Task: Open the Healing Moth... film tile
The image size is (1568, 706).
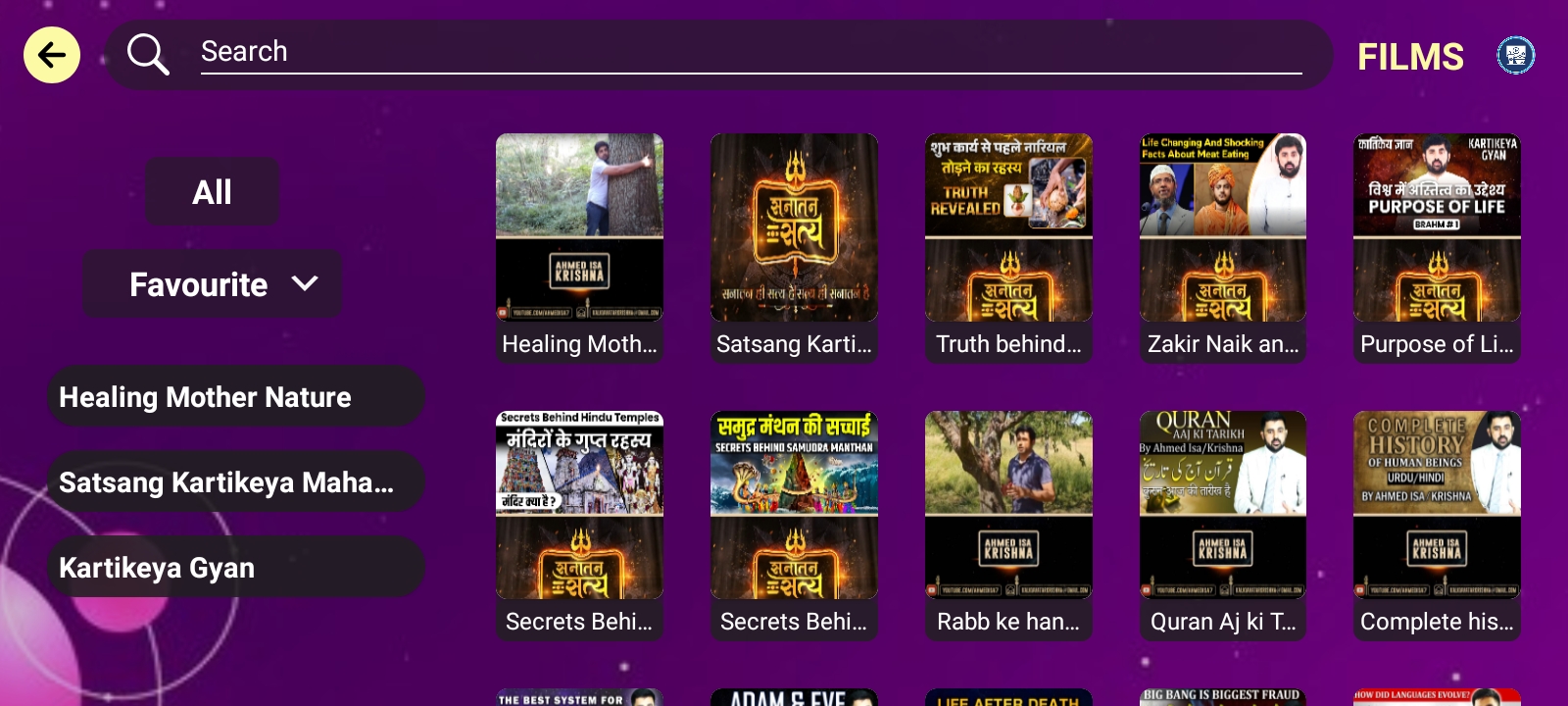Action: (x=579, y=245)
